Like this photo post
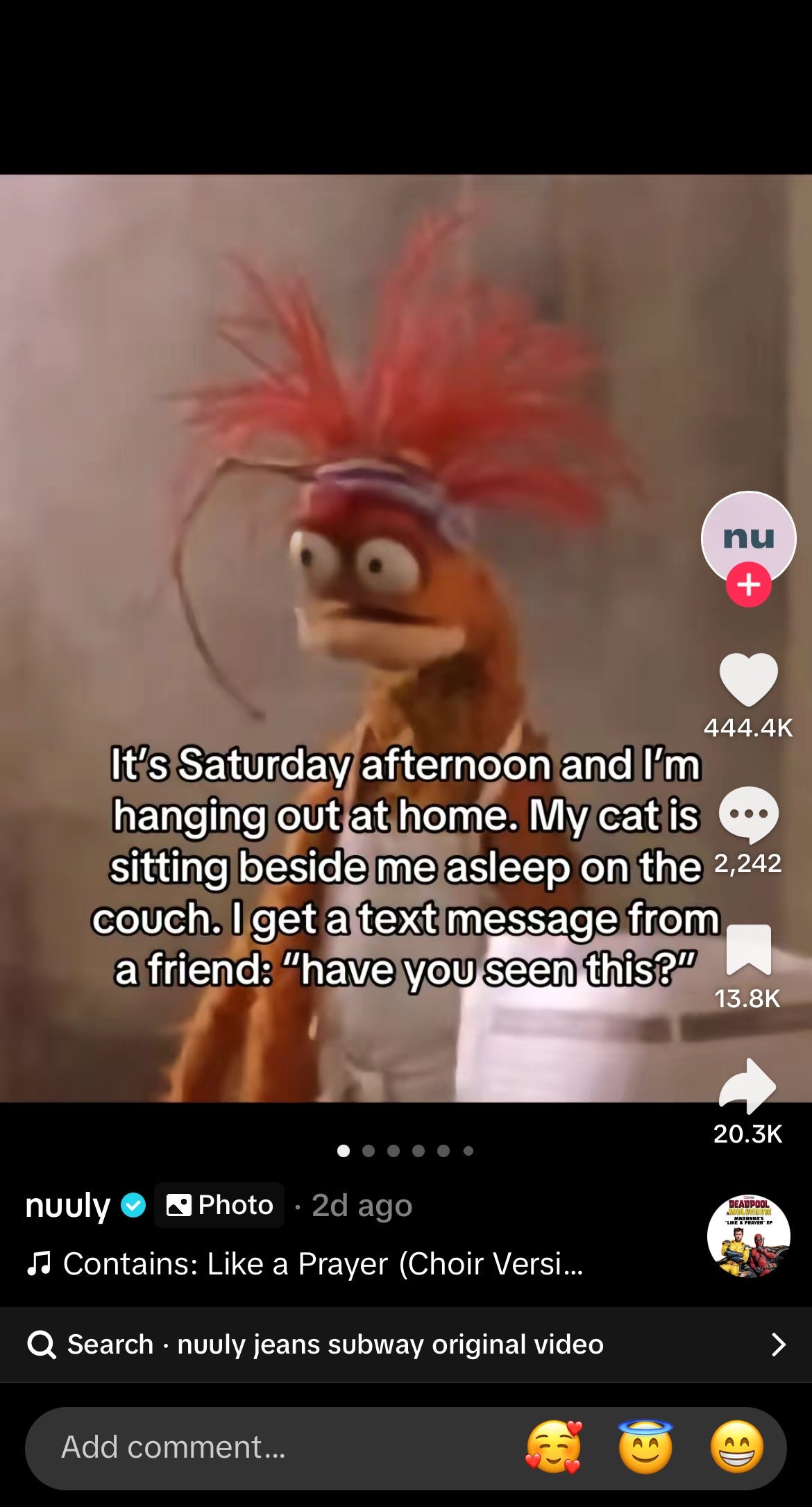812x1507 pixels. [x=748, y=680]
